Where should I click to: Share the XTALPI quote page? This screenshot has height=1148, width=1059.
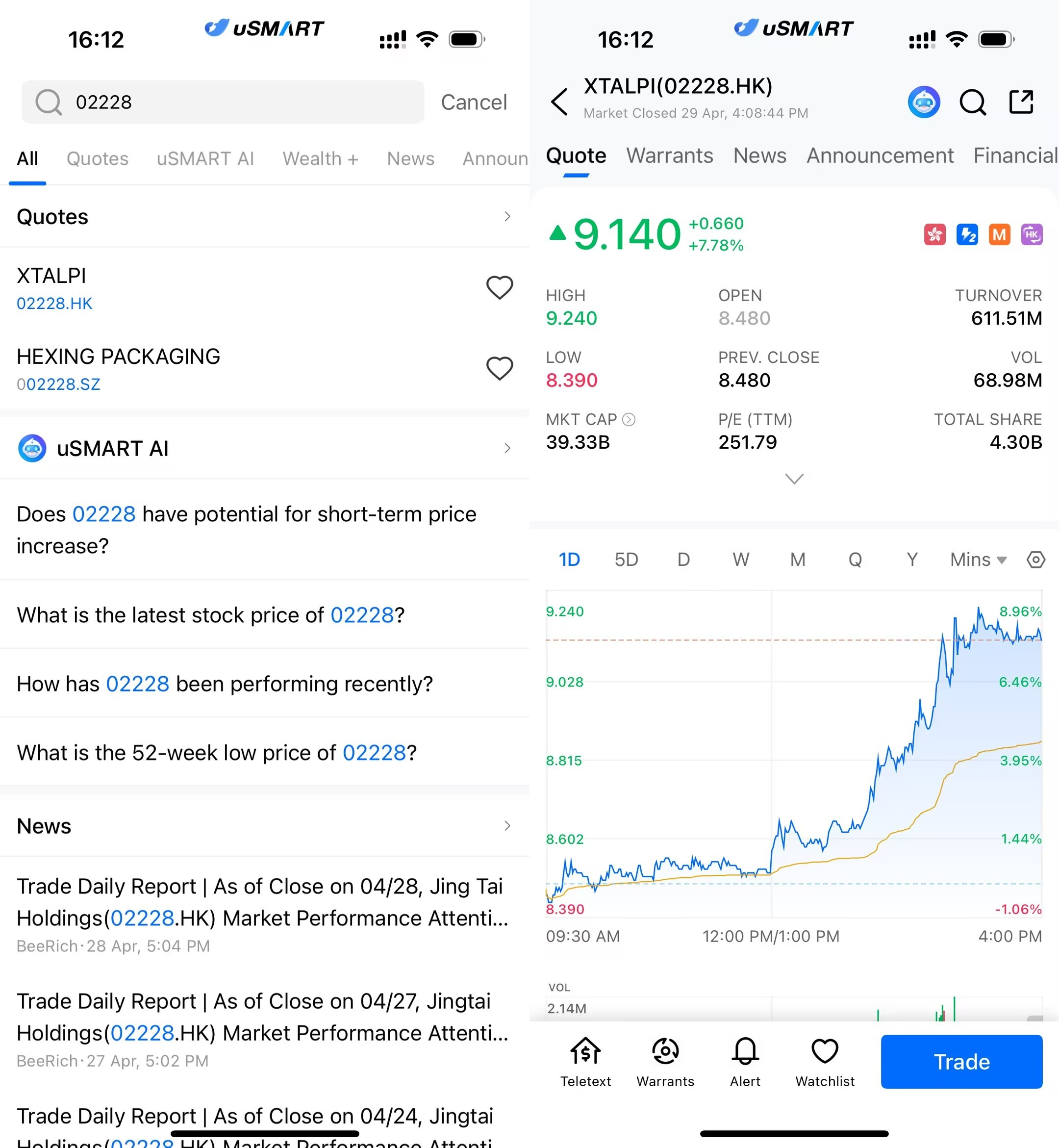point(1021,102)
